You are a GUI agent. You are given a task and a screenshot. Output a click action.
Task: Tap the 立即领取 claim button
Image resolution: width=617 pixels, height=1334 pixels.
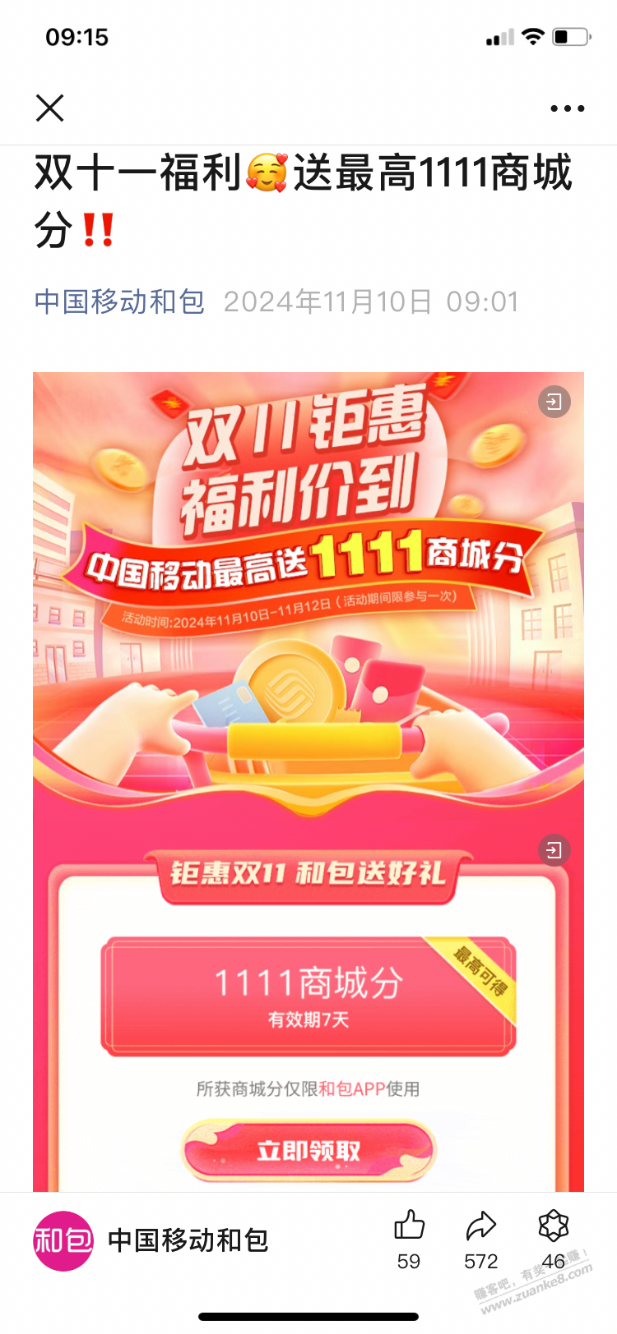point(308,1150)
